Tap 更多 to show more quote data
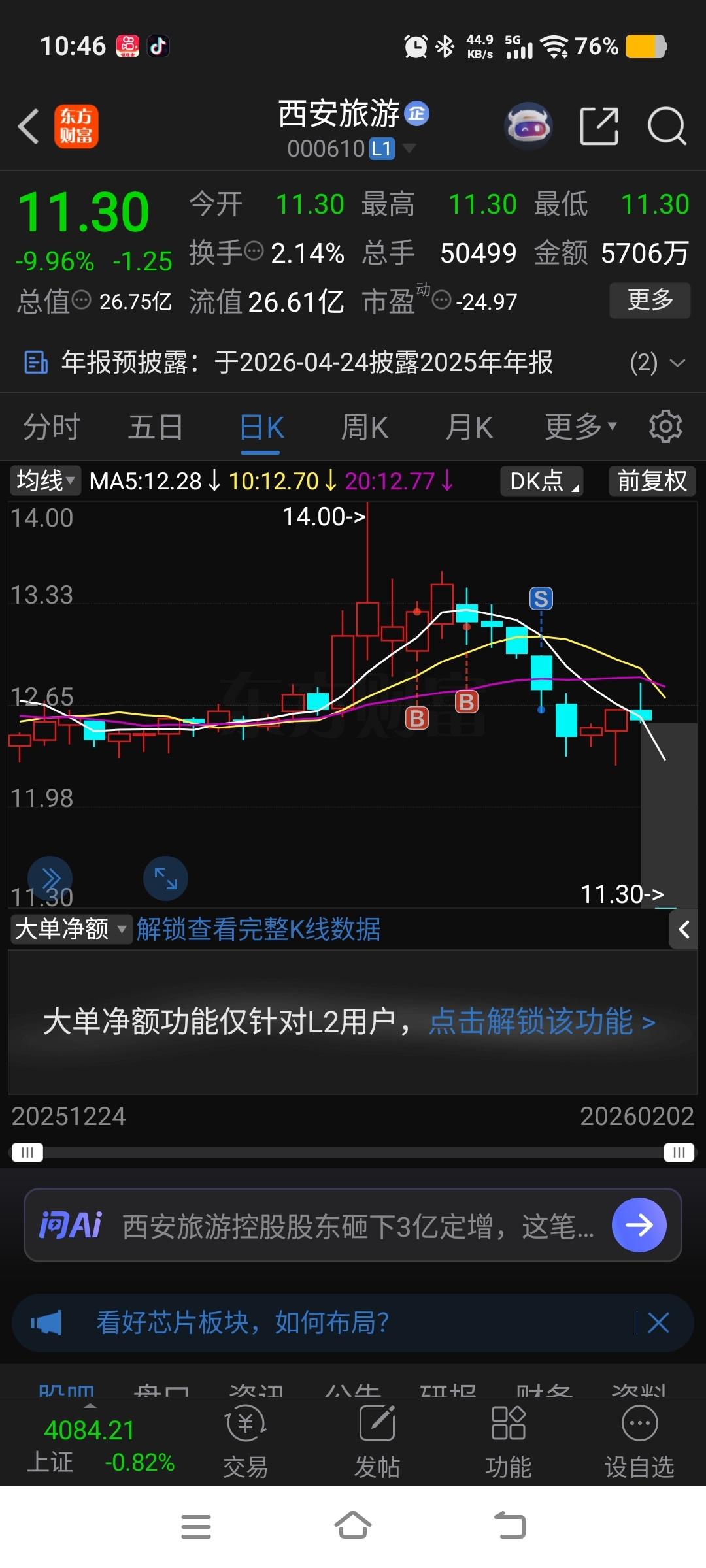706x1568 pixels. (649, 300)
